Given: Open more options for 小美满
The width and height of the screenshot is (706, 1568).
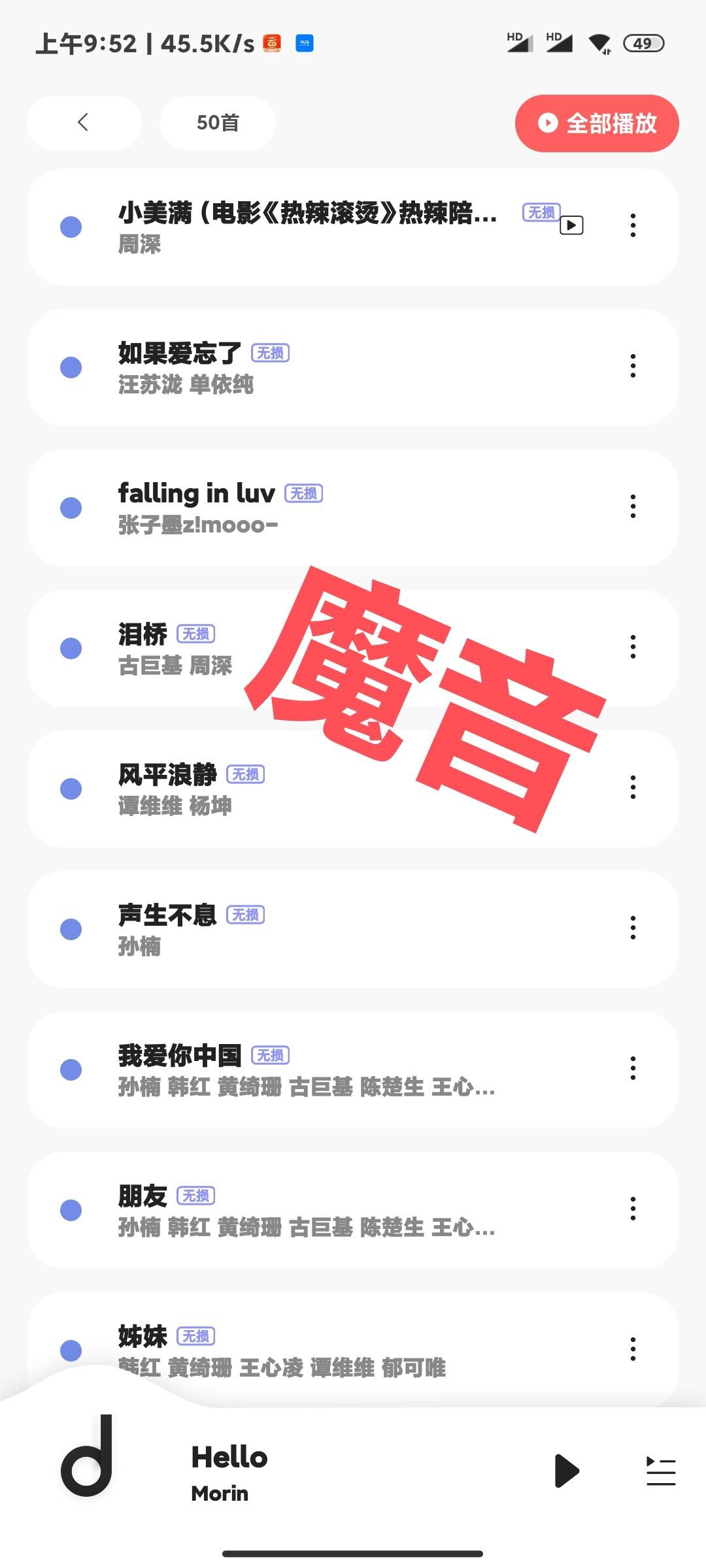Looking at the screenshot, I should (x=633, y=225).
